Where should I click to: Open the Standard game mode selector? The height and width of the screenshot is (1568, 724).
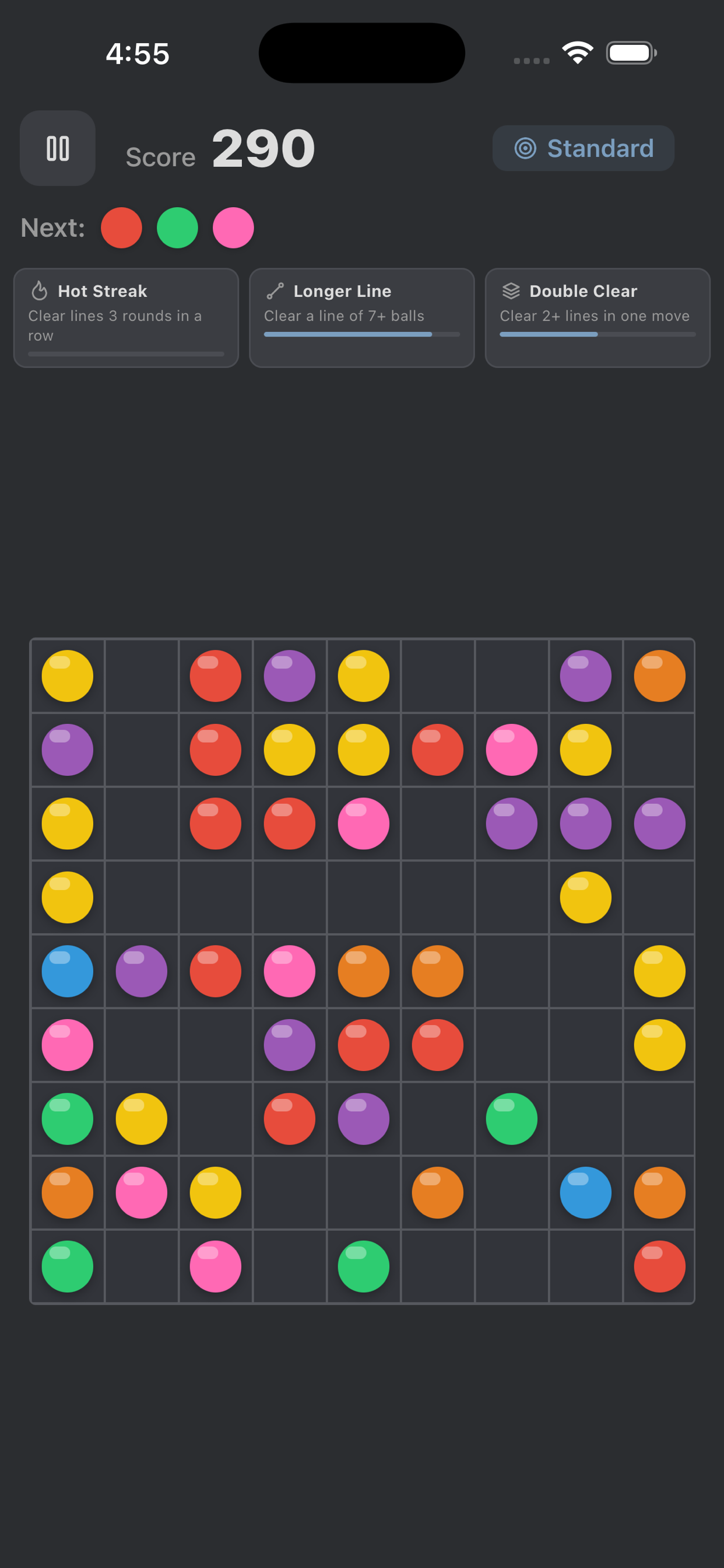coord(583,148)
